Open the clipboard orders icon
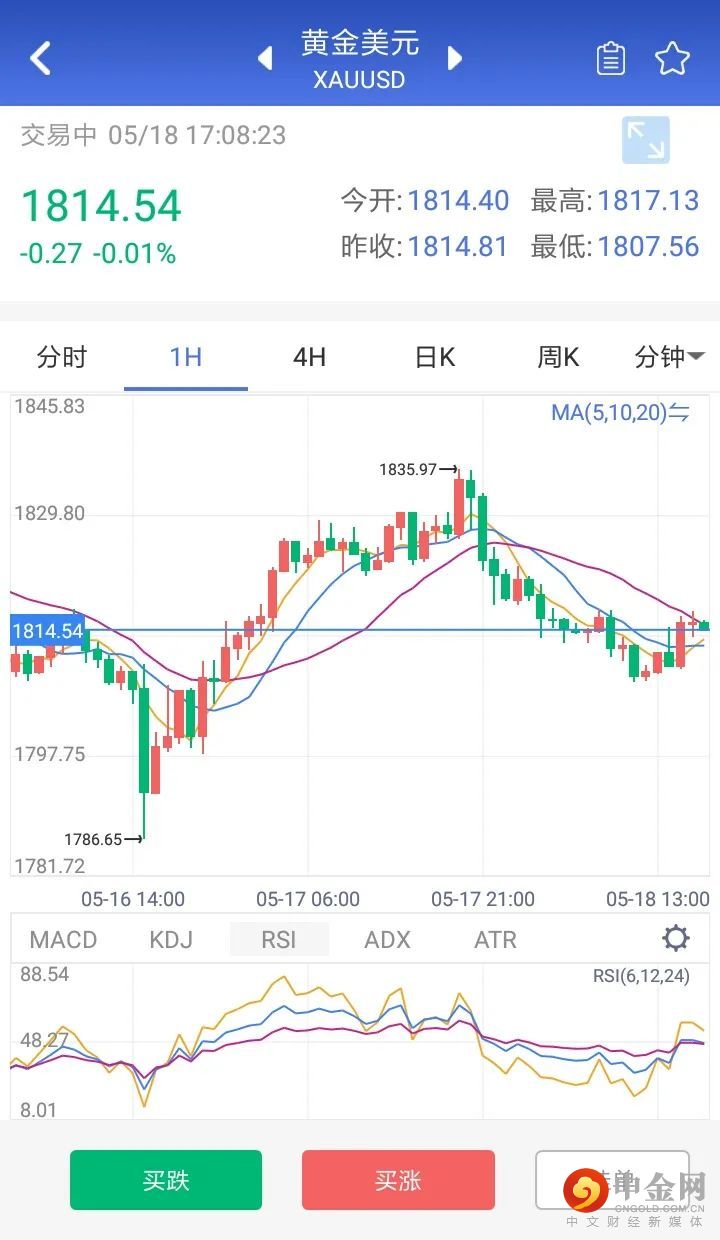720x1240 pixels. point(610,59)
